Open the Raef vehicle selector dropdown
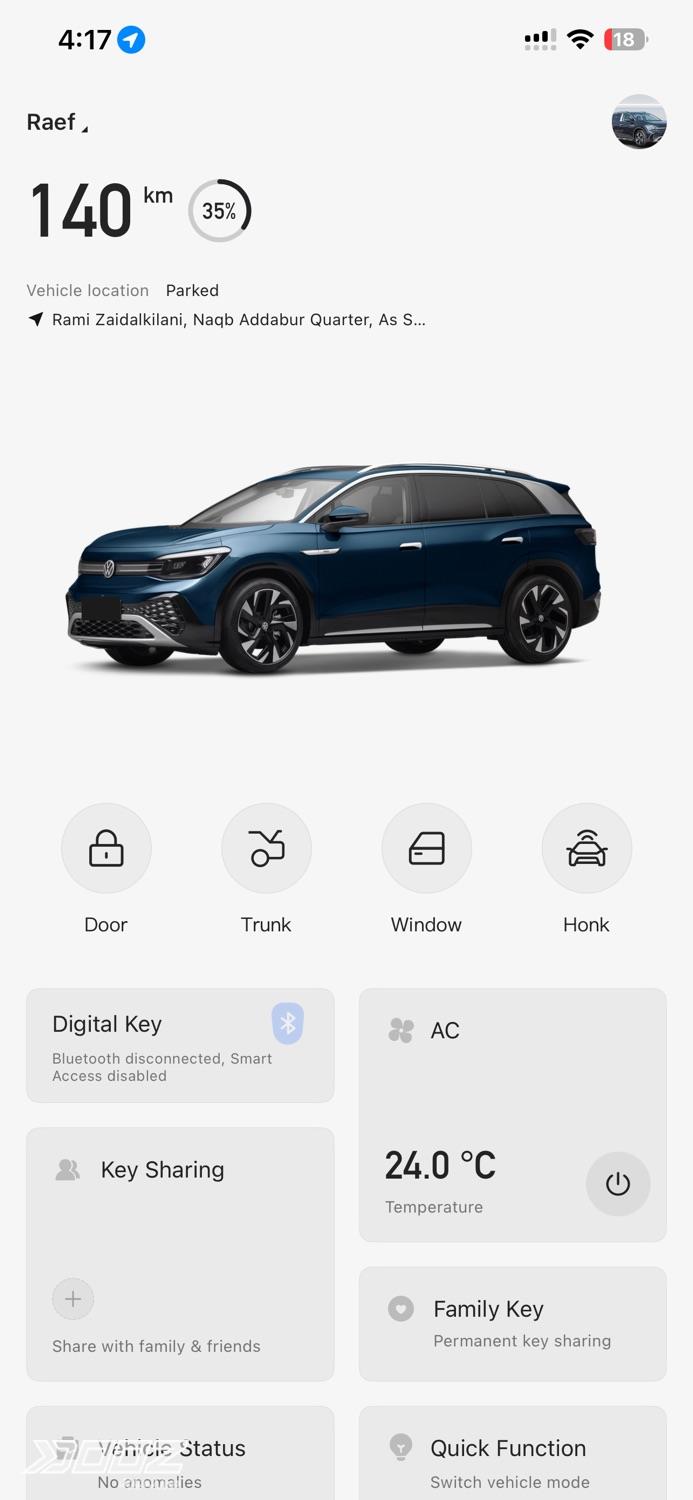 click(x=57, y=122)
